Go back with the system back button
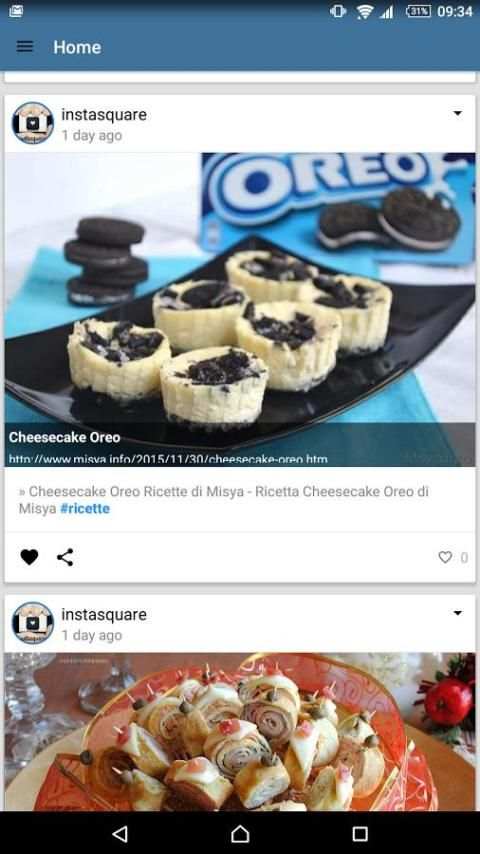Viewport: 480px width, 854px height. (x=120, y=833)
